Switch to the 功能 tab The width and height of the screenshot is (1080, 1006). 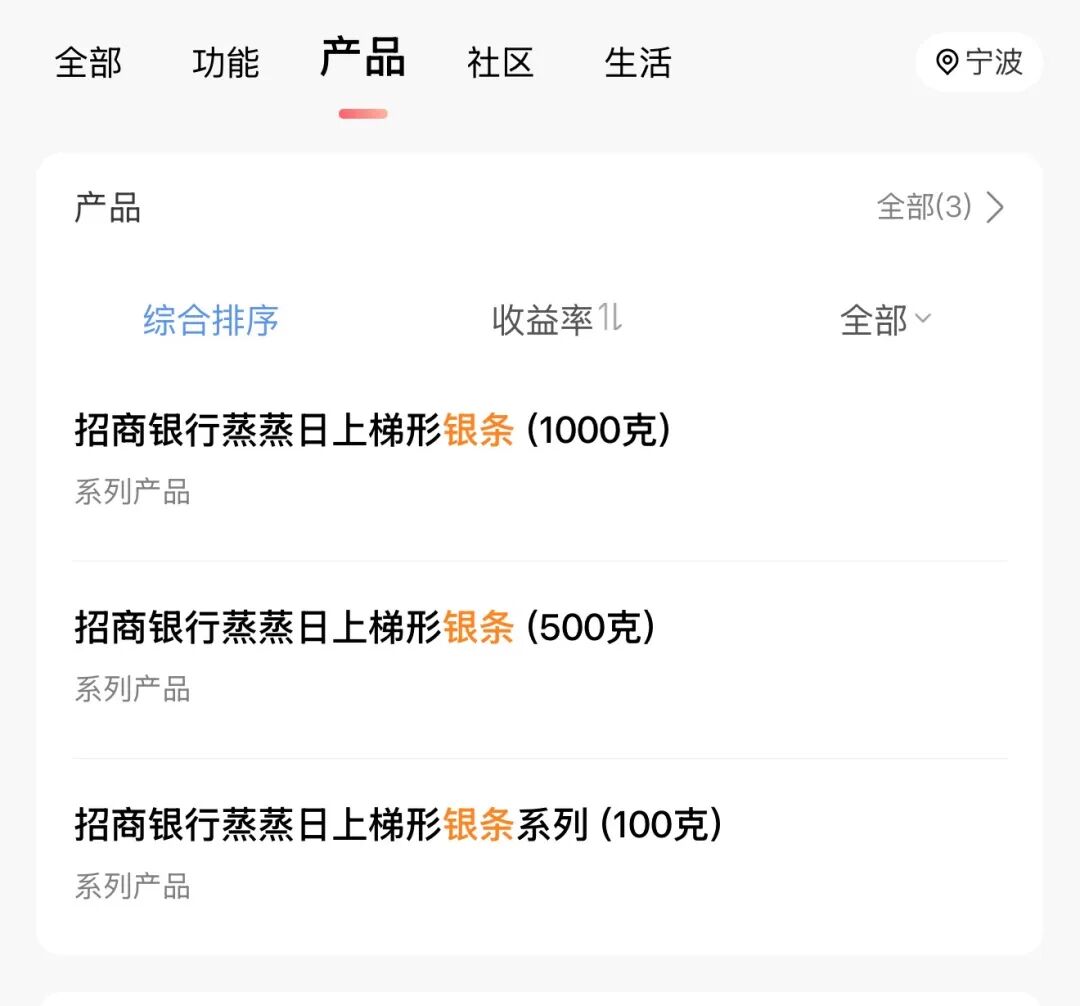click(x=226, y=63)
